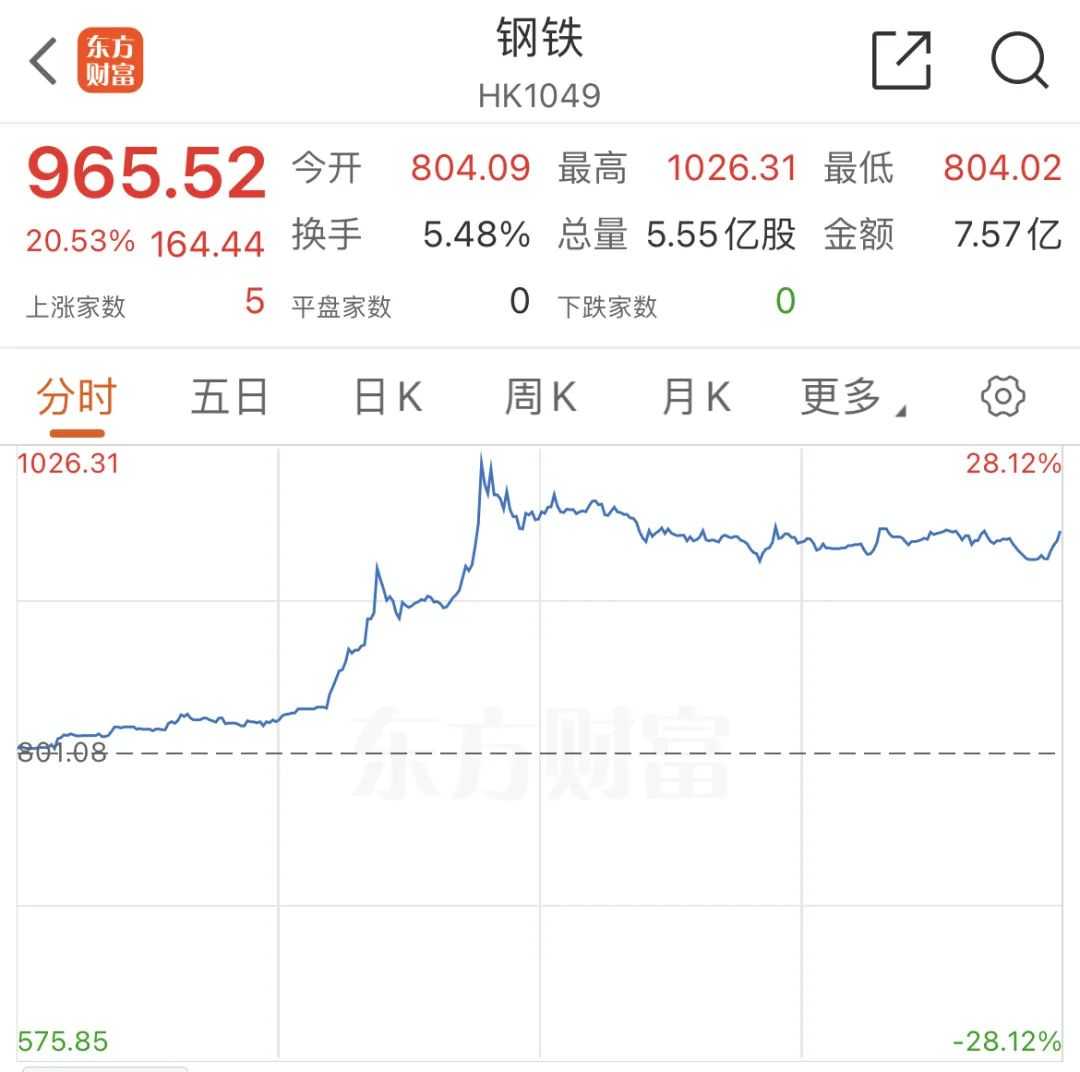Go back using the arrow icon
The image size is (1080, 1072).
(x=43, y=61)
